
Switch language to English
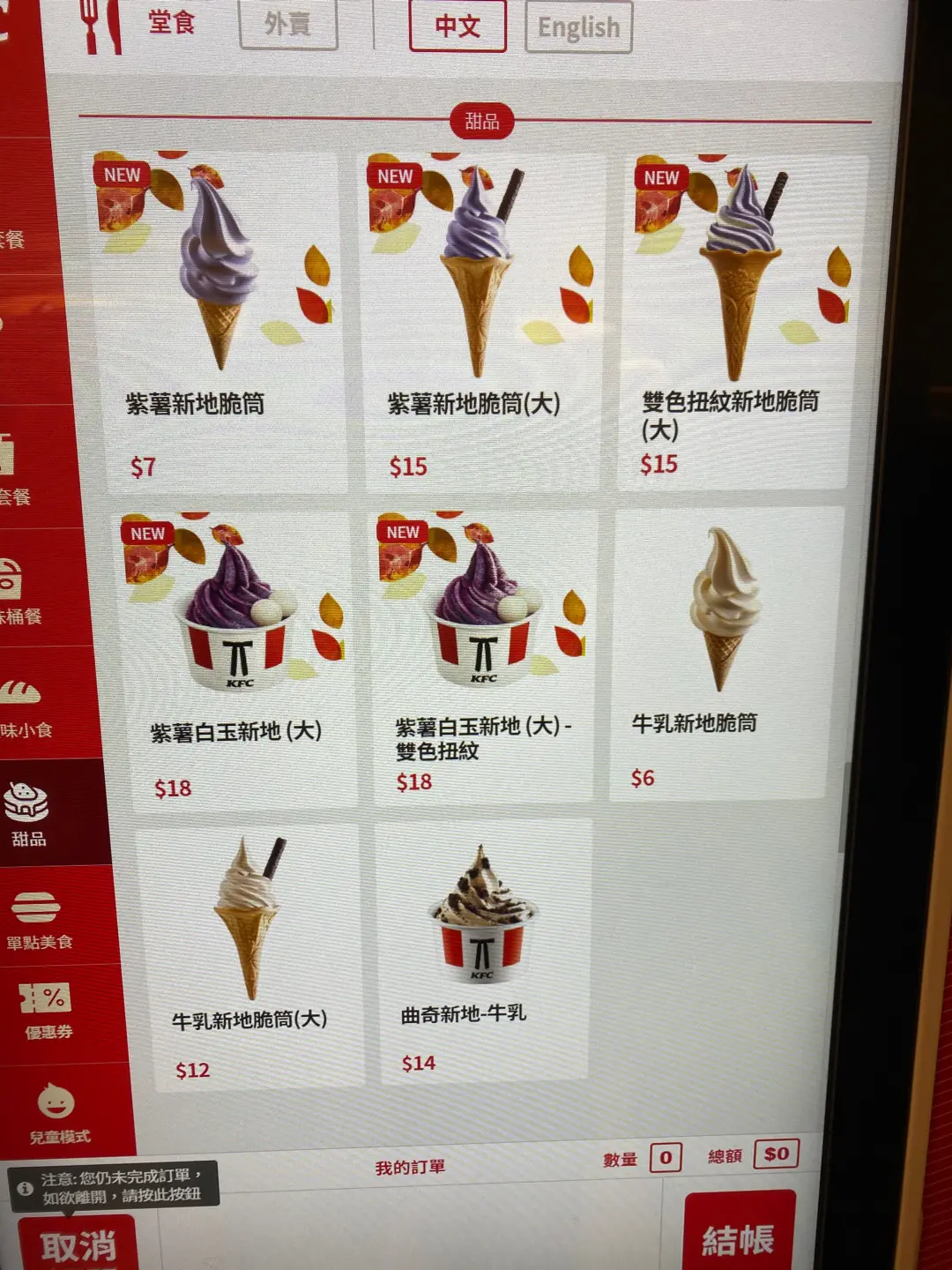click(x=578, y=28)
